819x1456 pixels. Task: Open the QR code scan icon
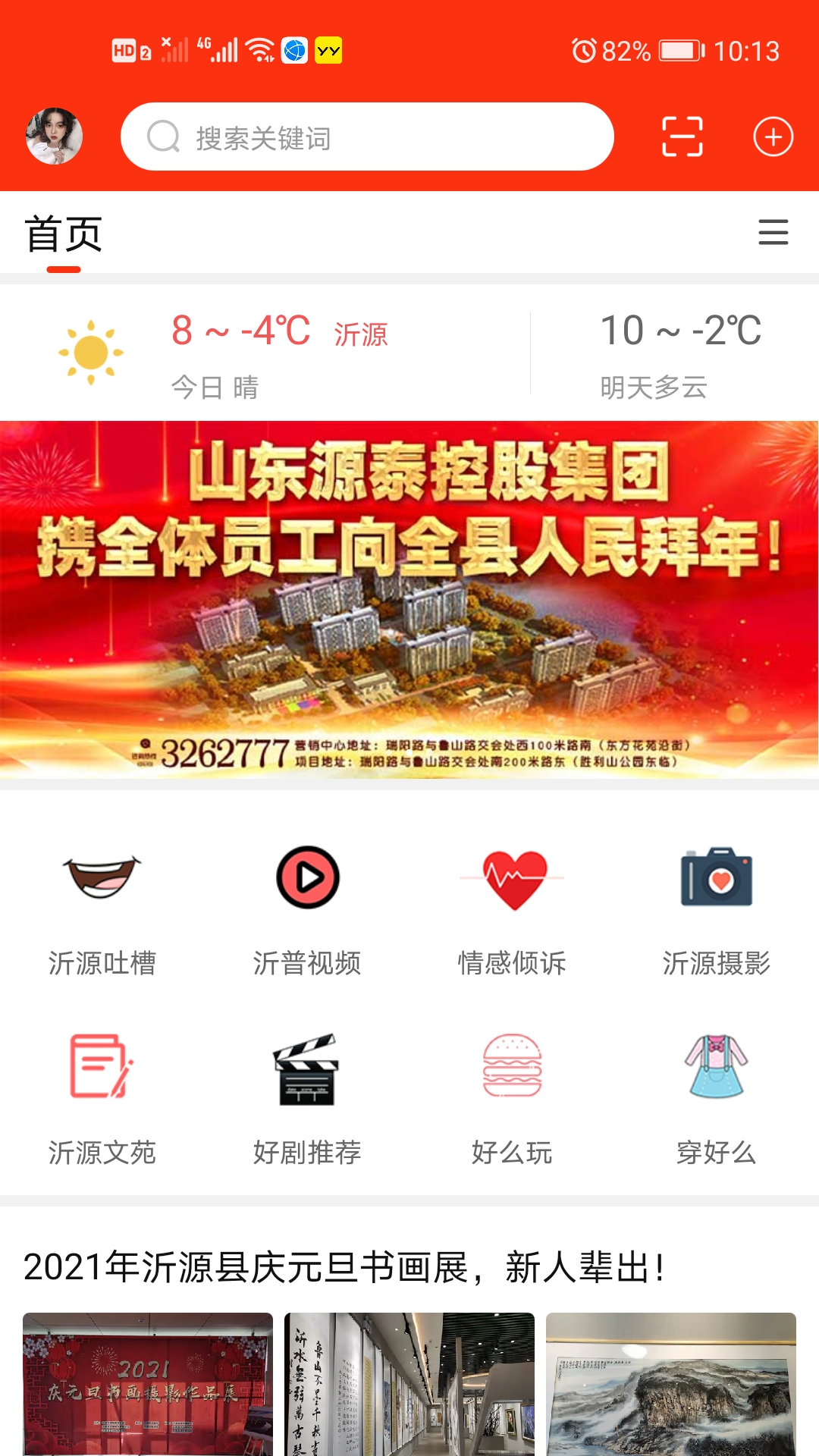pyautogui.click(x=681, y=137)
